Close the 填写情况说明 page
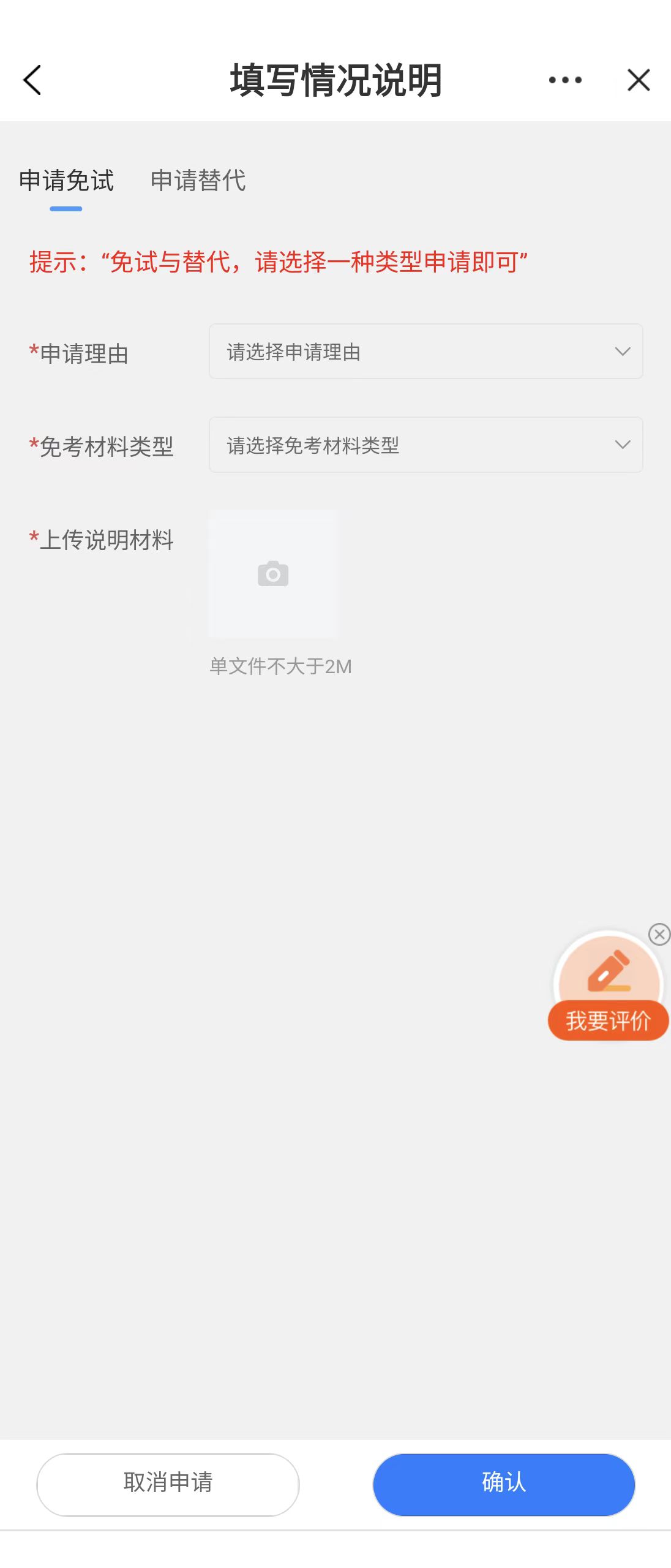 pos(639,80)
